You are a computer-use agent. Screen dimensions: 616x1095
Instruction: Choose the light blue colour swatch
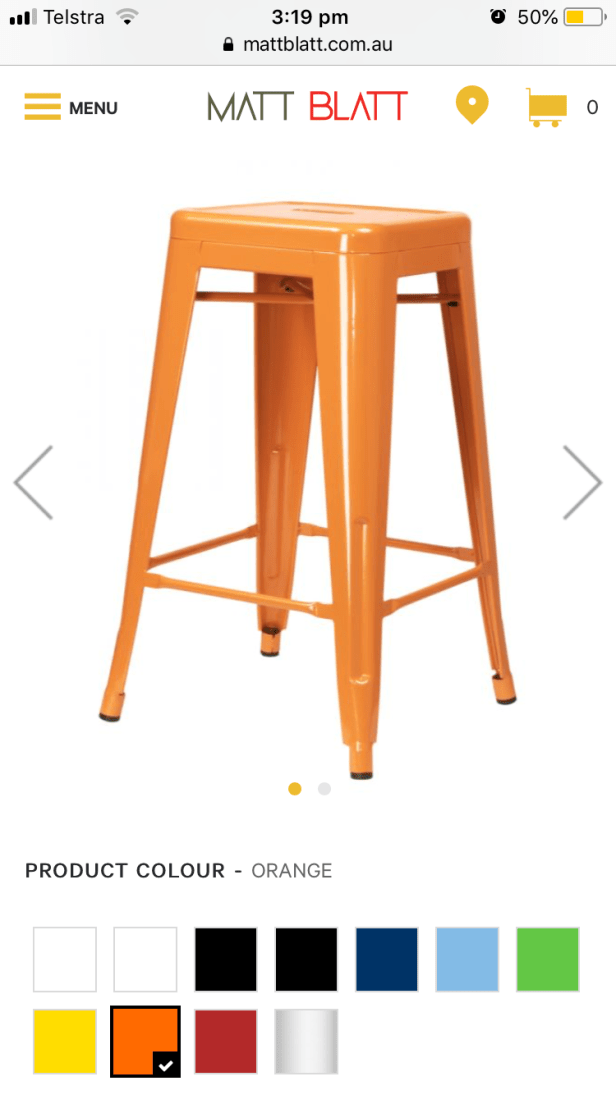467,960
